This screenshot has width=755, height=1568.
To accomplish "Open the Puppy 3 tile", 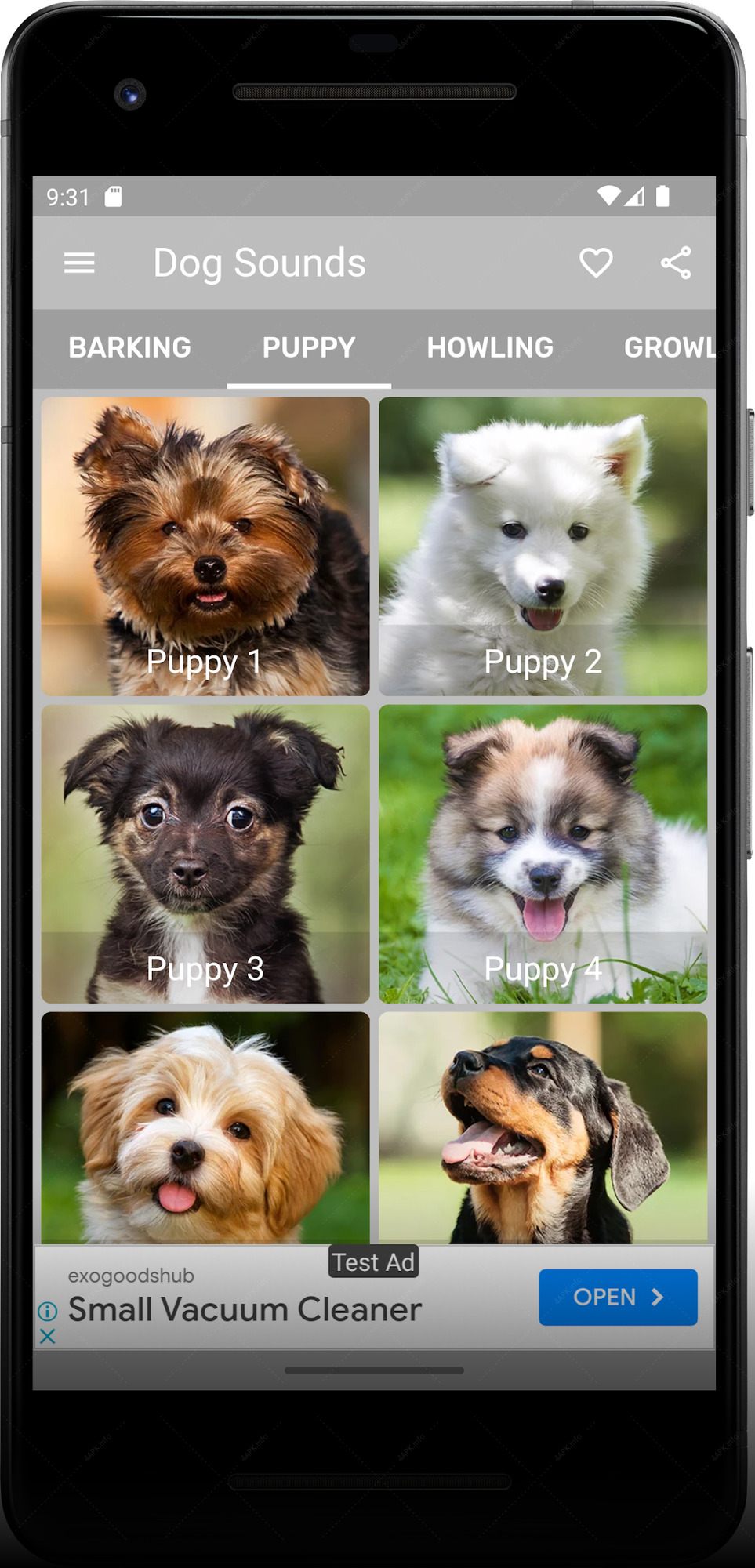I will point(205,854).
